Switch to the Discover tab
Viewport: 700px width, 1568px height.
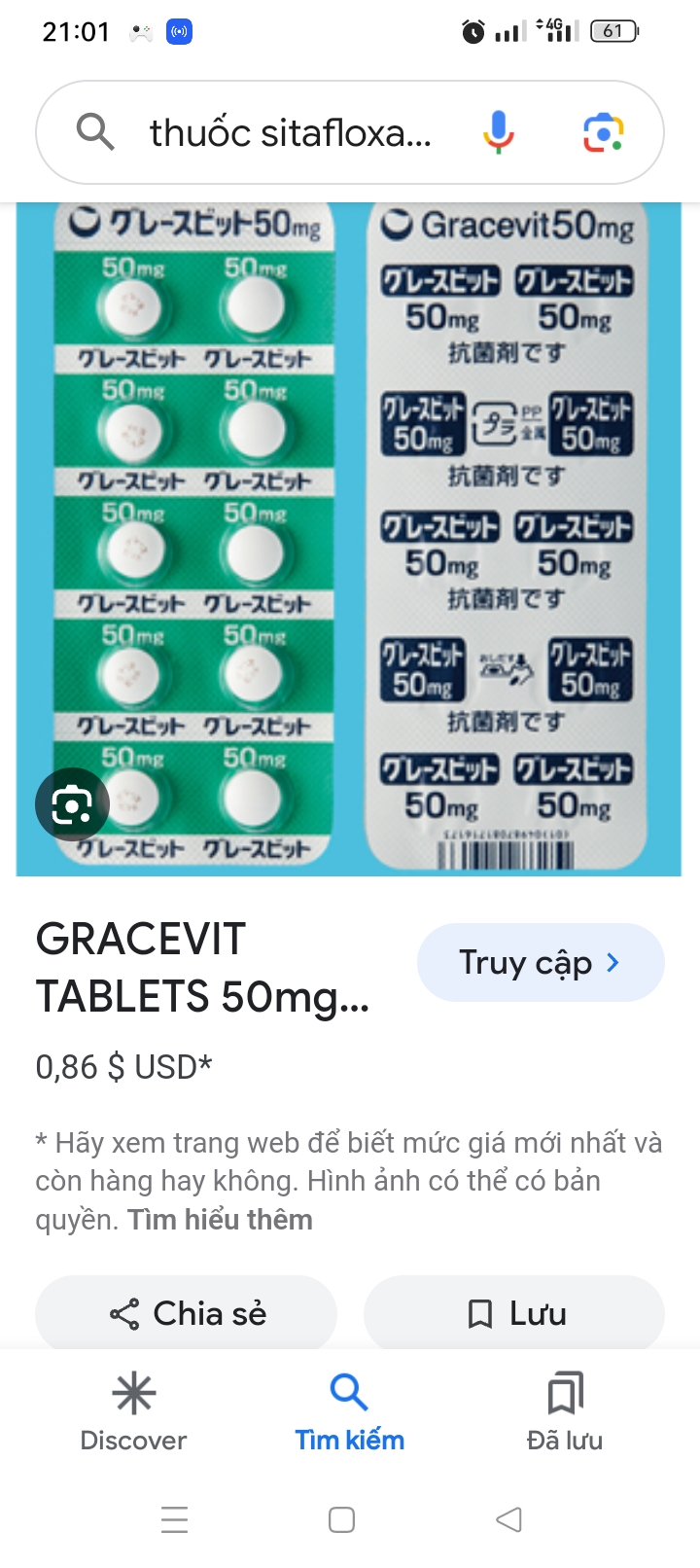click(133, 1412)
